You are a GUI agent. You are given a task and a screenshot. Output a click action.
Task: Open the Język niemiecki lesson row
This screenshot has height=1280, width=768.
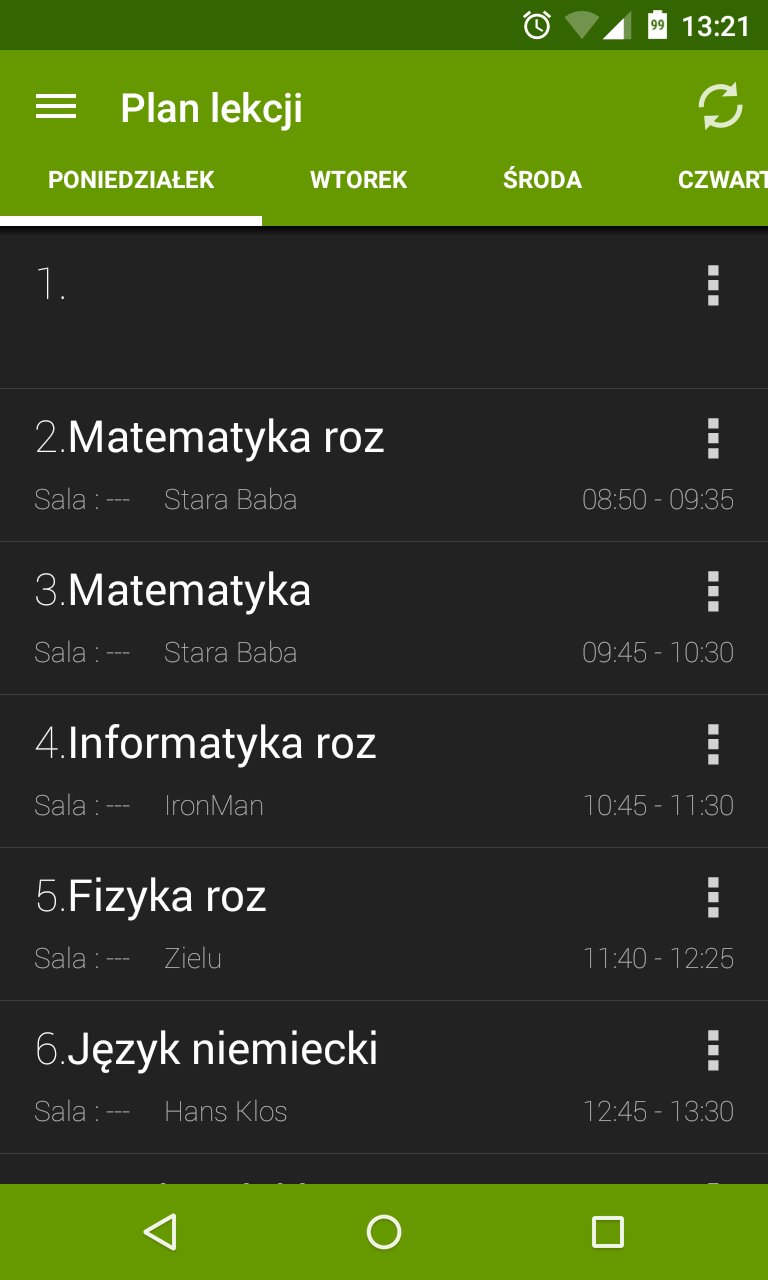384,1077
